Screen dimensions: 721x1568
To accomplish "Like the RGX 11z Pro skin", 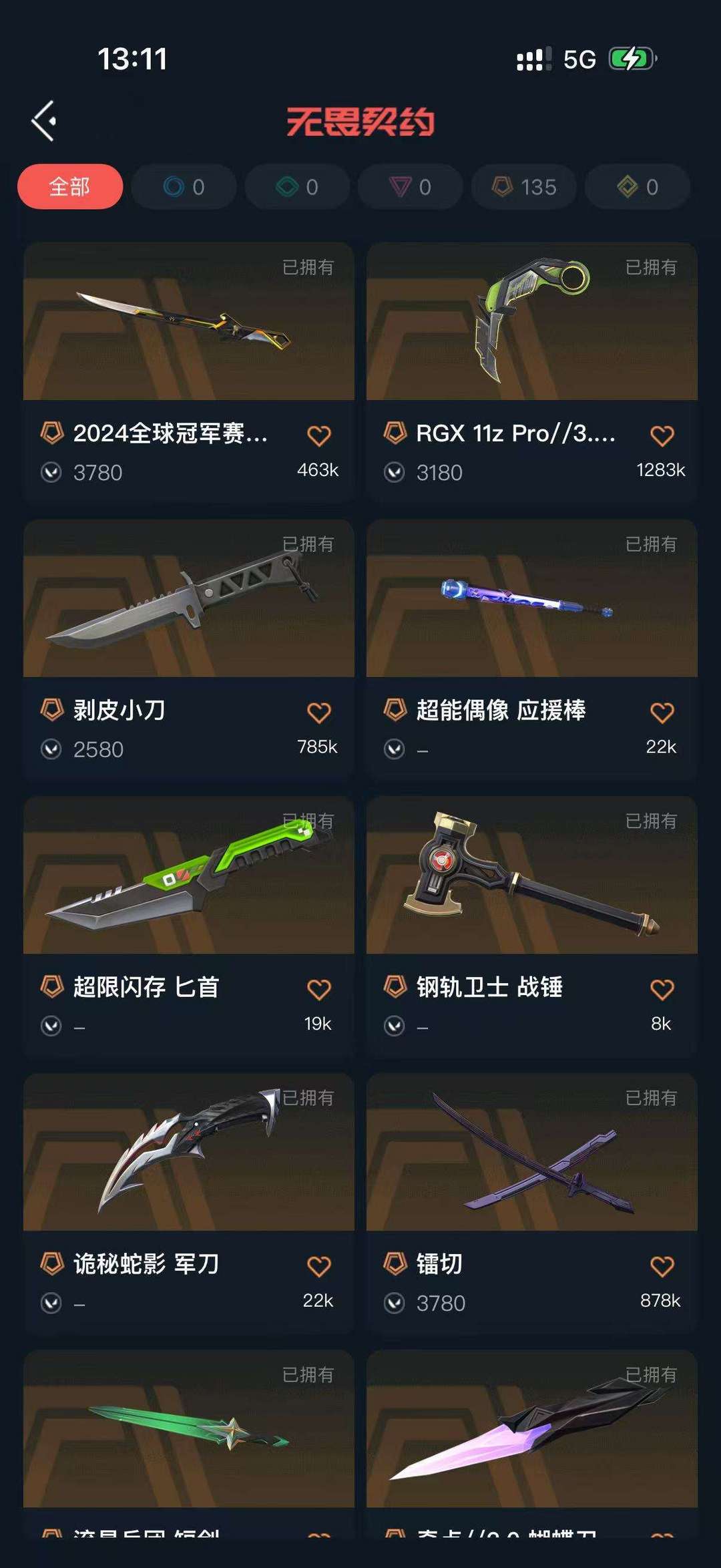I will click(x=662, y=435).
